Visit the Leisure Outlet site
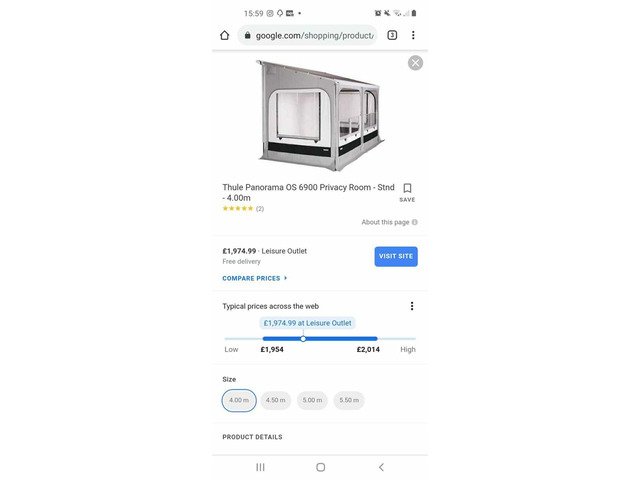 click(x=396, y=256)
